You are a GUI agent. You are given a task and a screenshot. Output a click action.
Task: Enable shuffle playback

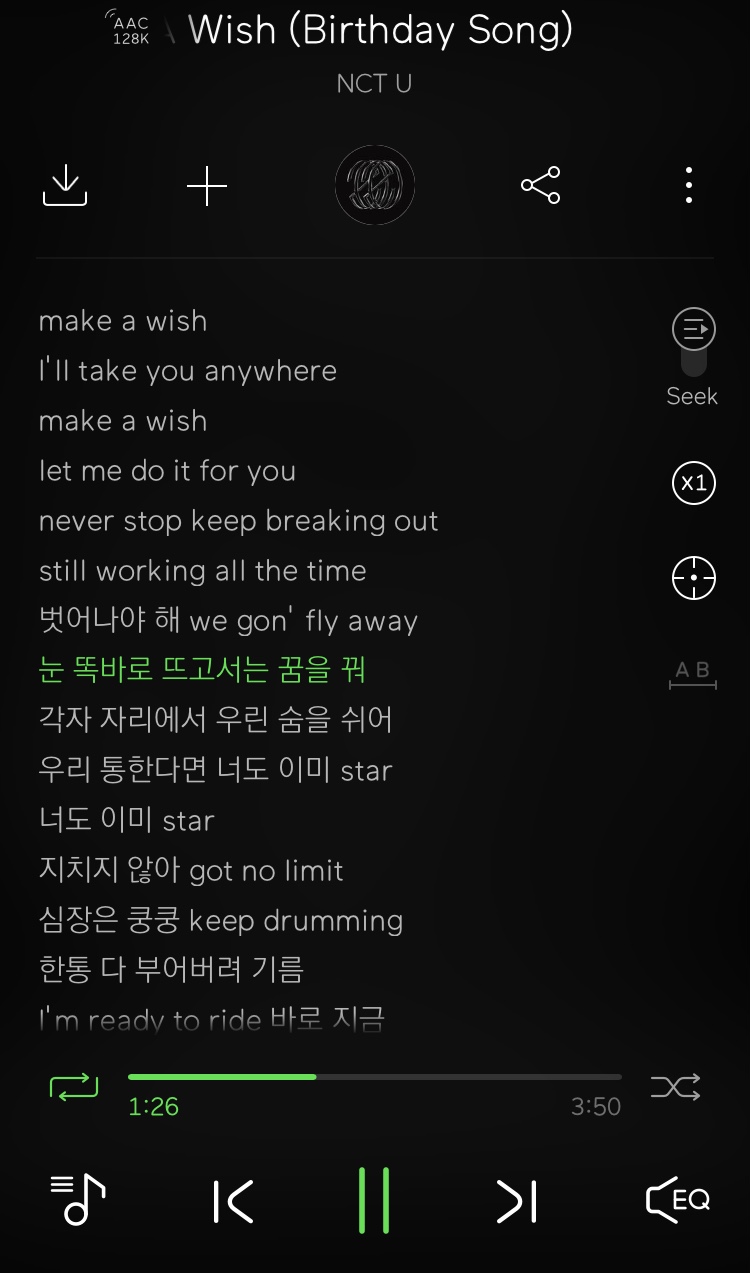[x=676, y=1087]
